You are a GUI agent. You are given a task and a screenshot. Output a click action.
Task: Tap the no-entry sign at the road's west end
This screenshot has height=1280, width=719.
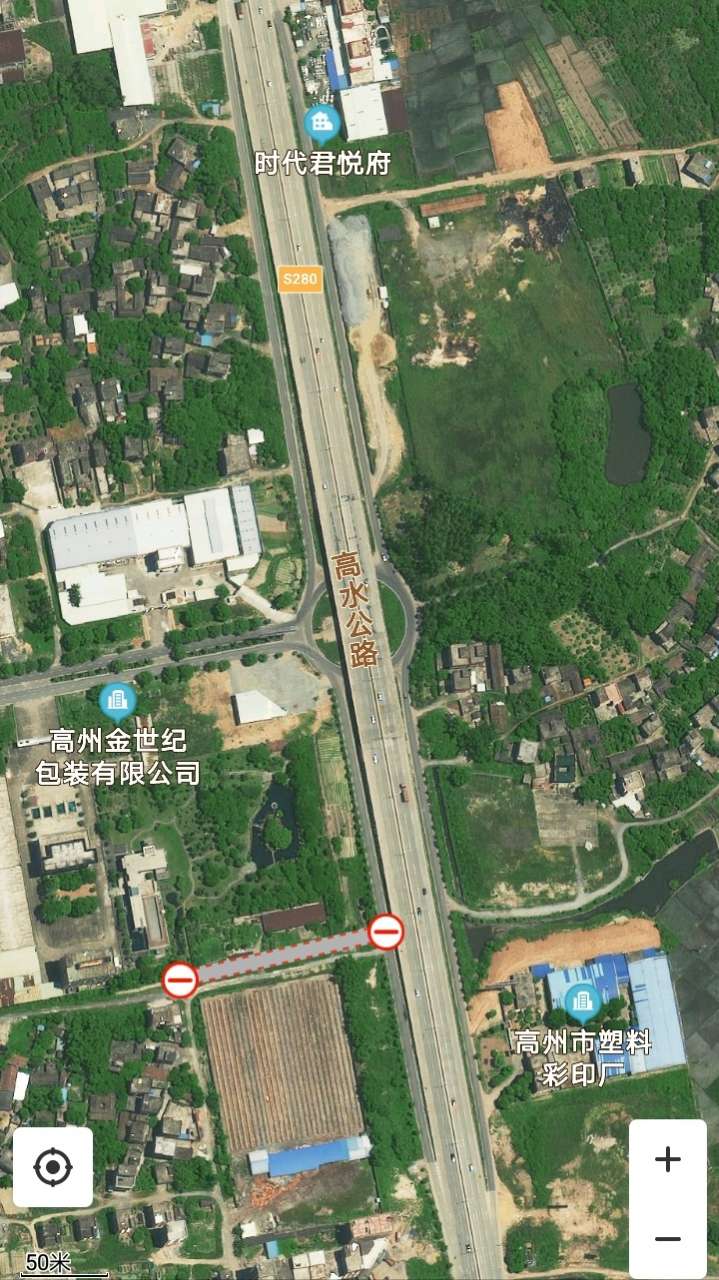[180, 980]
